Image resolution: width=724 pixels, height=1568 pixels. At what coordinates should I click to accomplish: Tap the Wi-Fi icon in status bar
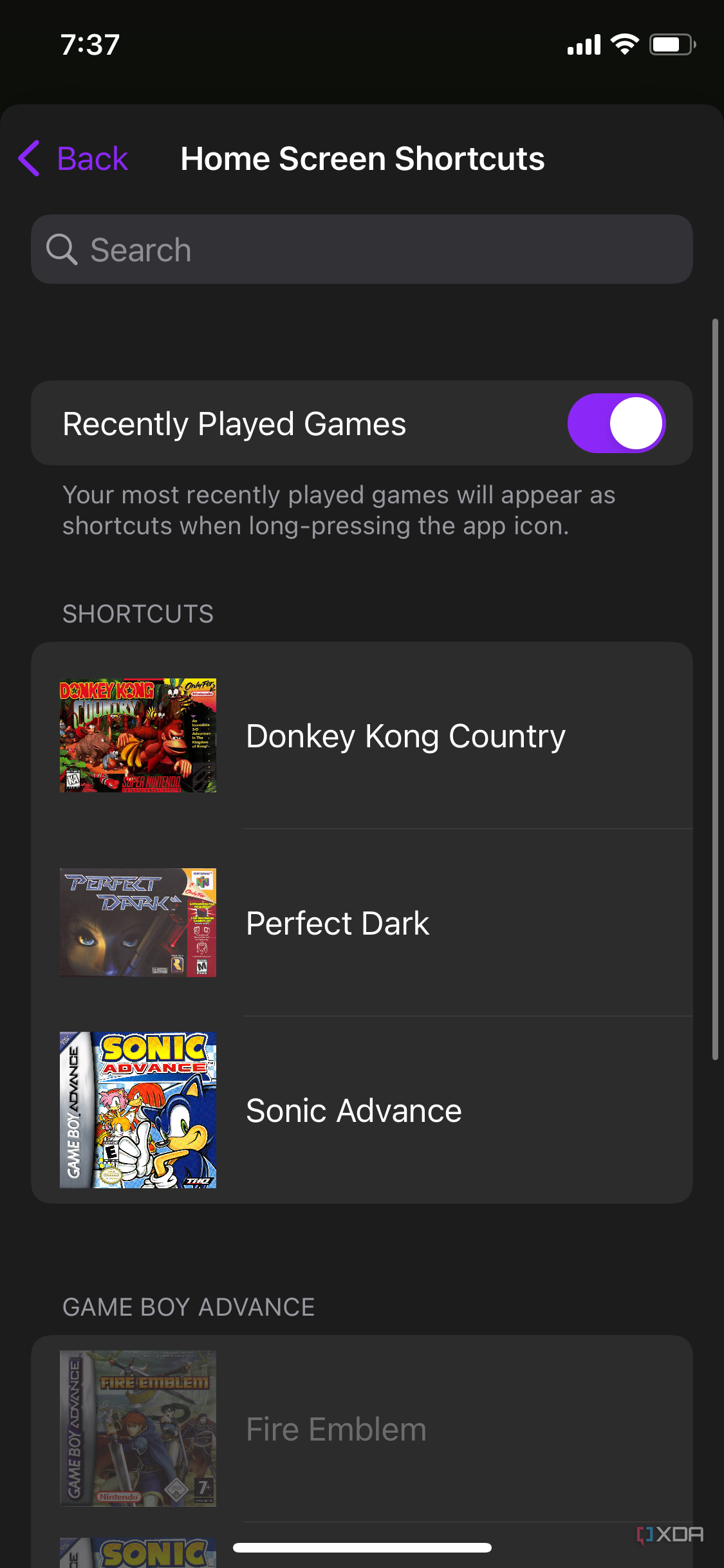624,43
